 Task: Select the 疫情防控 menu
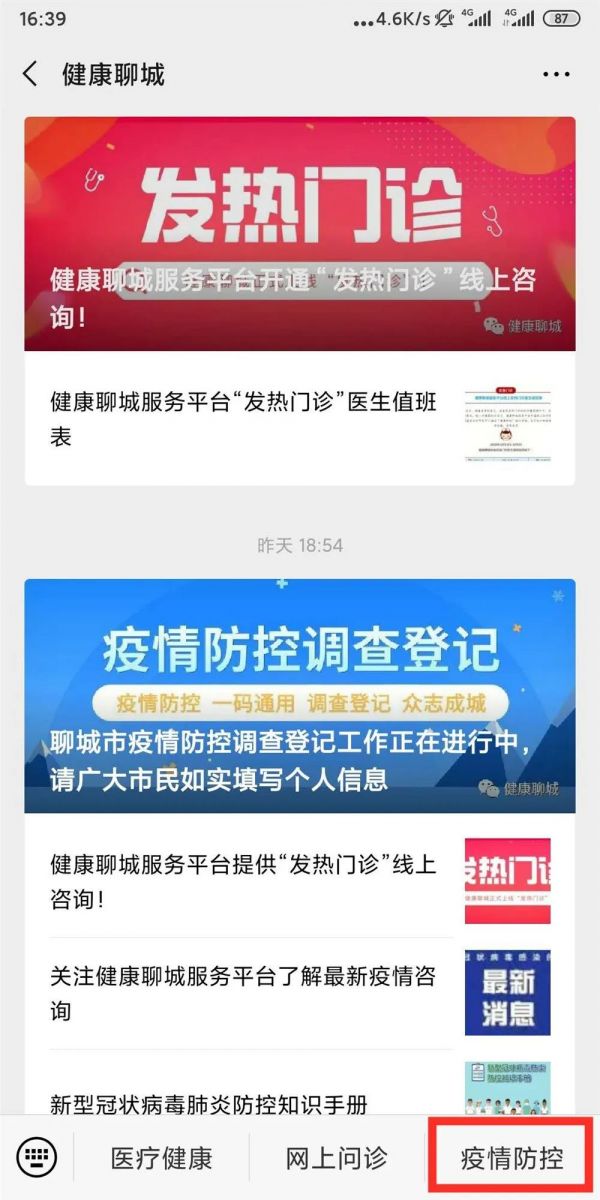coord(512,1158)
